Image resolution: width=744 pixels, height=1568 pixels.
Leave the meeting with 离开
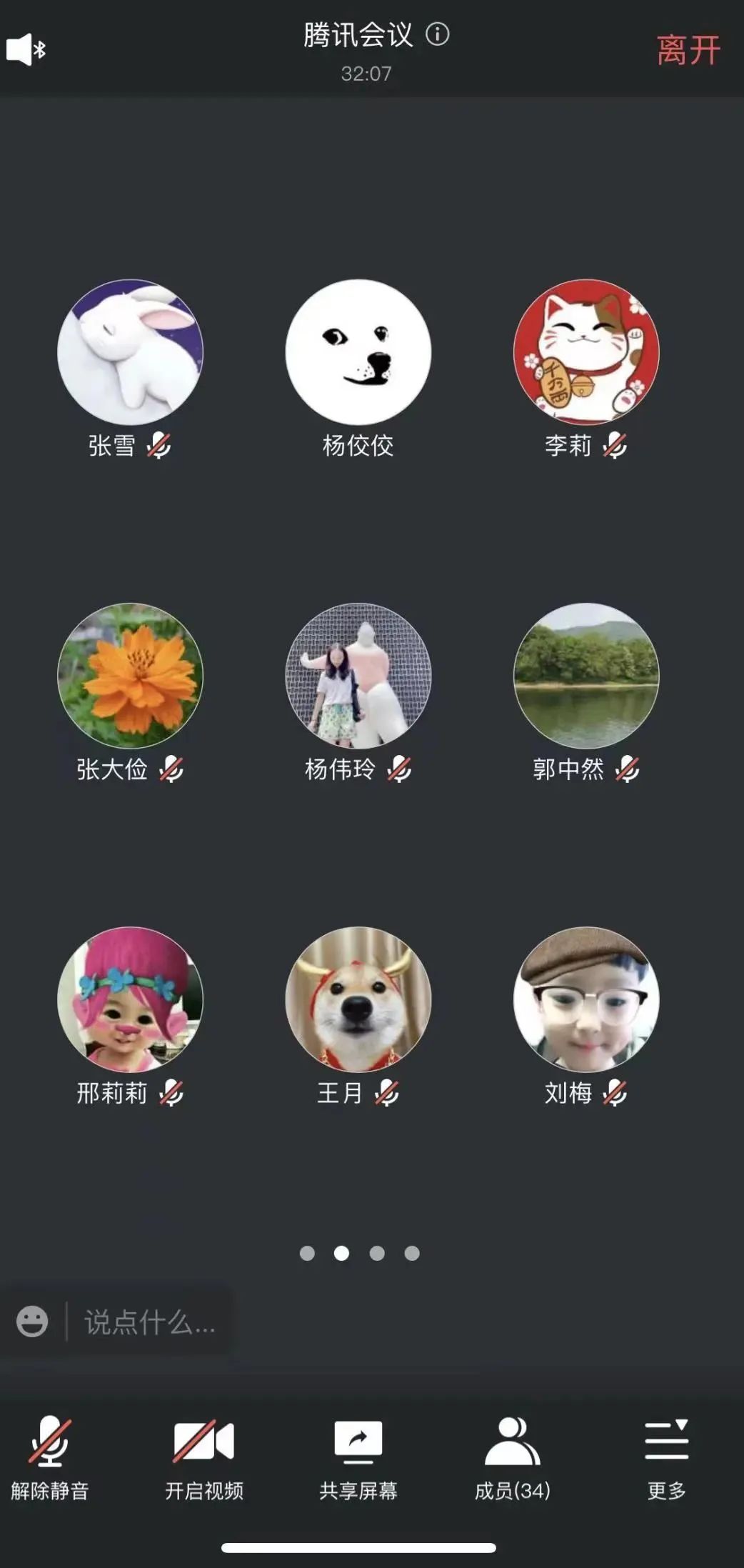point(688,51)
